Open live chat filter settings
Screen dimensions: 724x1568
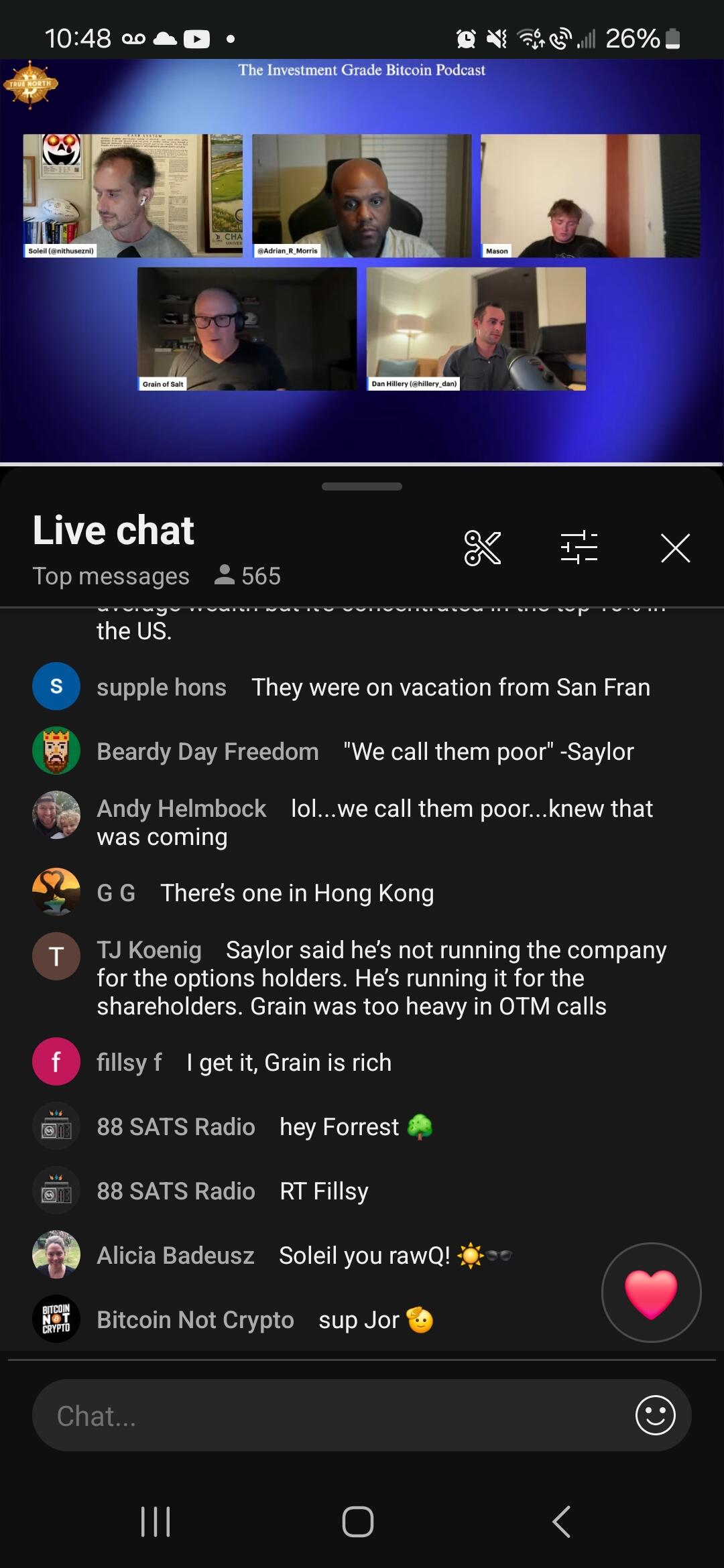[x=579, y=547]
